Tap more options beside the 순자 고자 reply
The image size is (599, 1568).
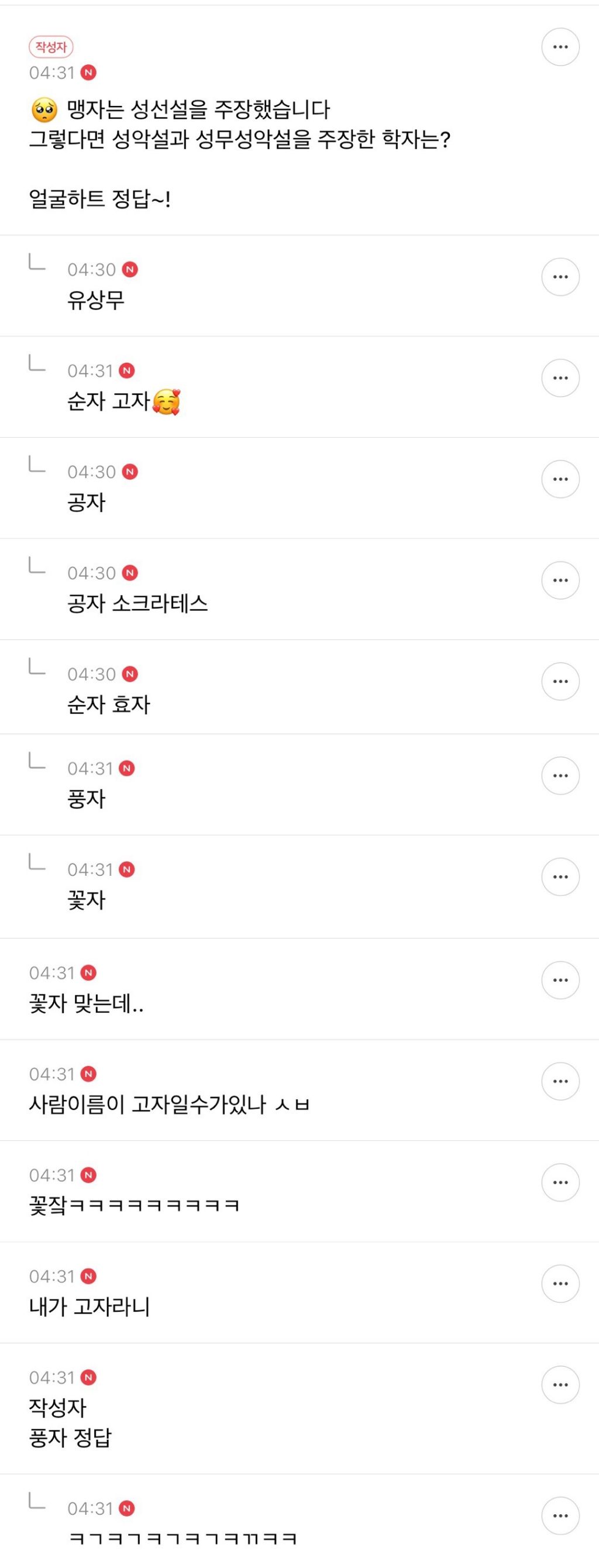560,378
